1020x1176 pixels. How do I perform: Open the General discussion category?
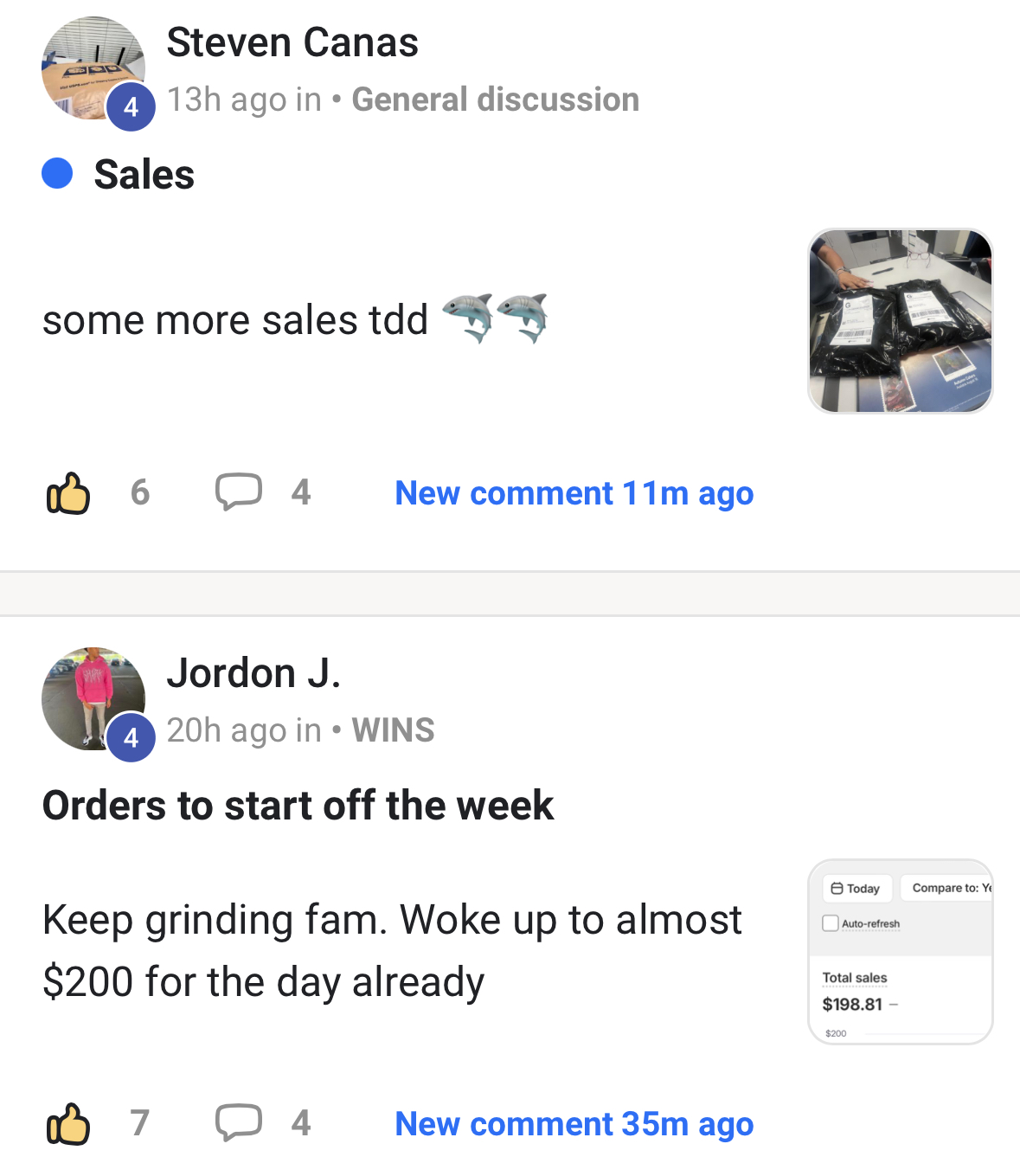click(x=495, y=99)
